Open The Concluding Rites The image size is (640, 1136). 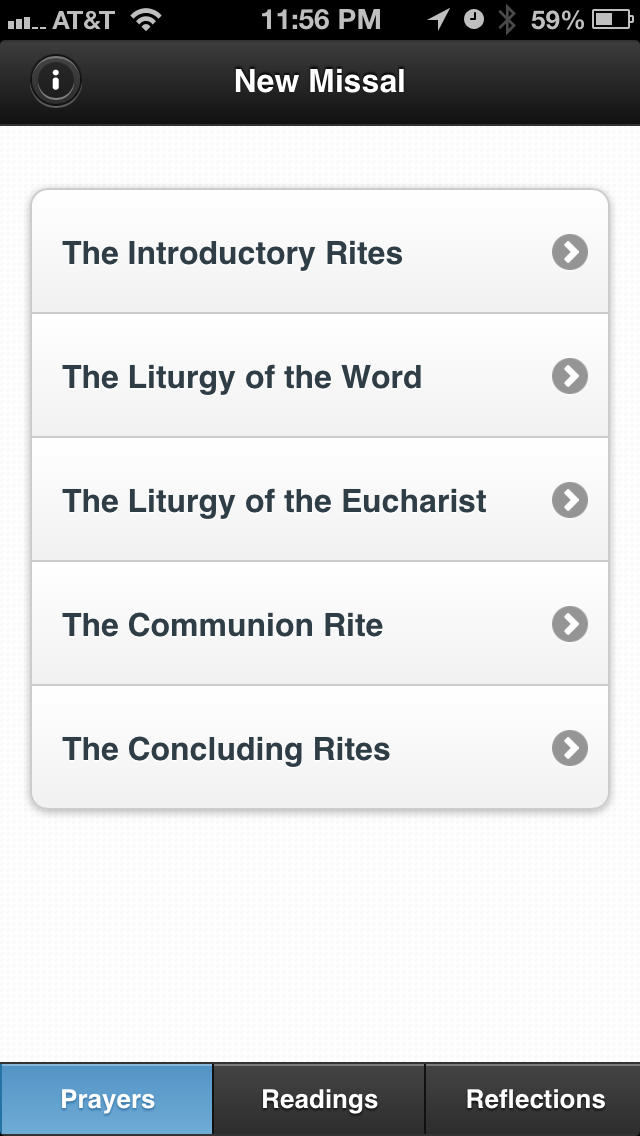pyautogui.click(x=320, y=747)
